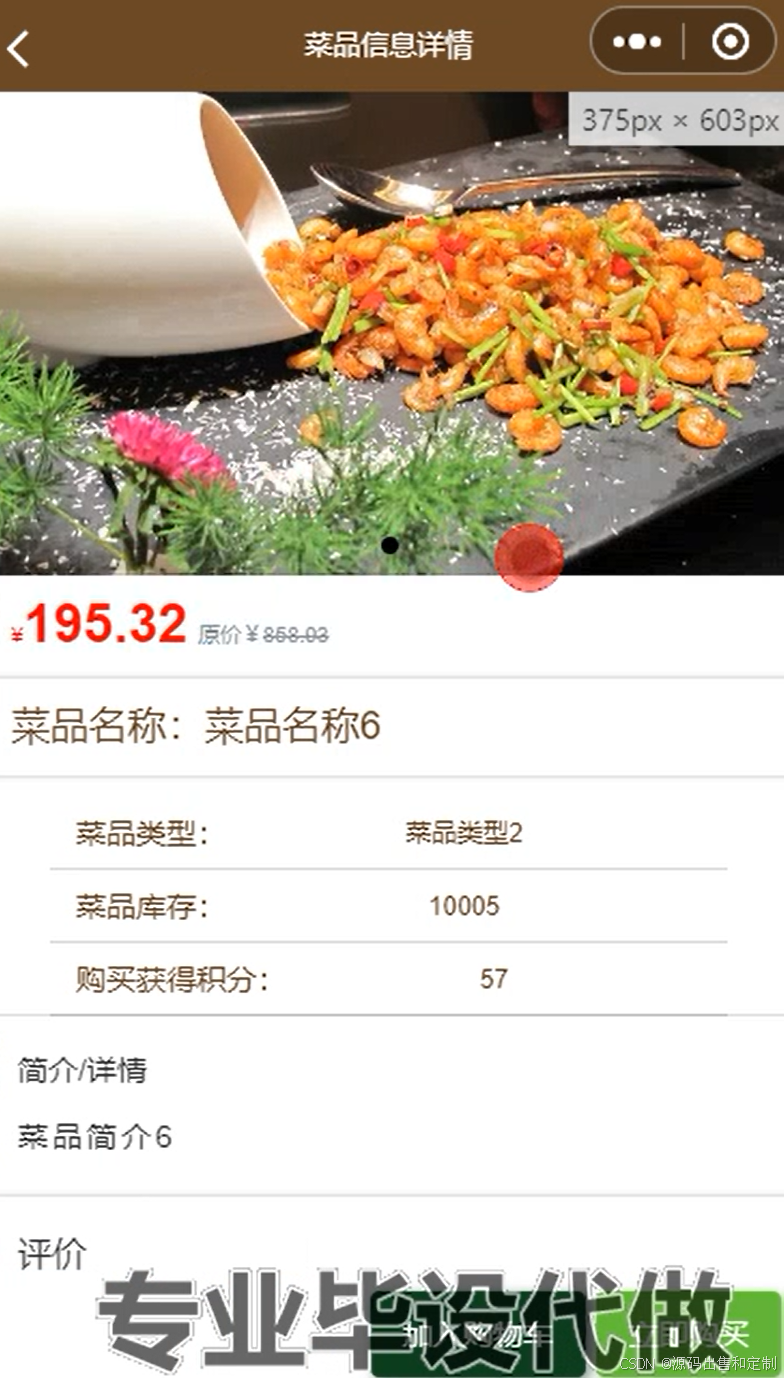Go back using the top-left arrow
Screen dimensions: 784x1378
[20, 46]
